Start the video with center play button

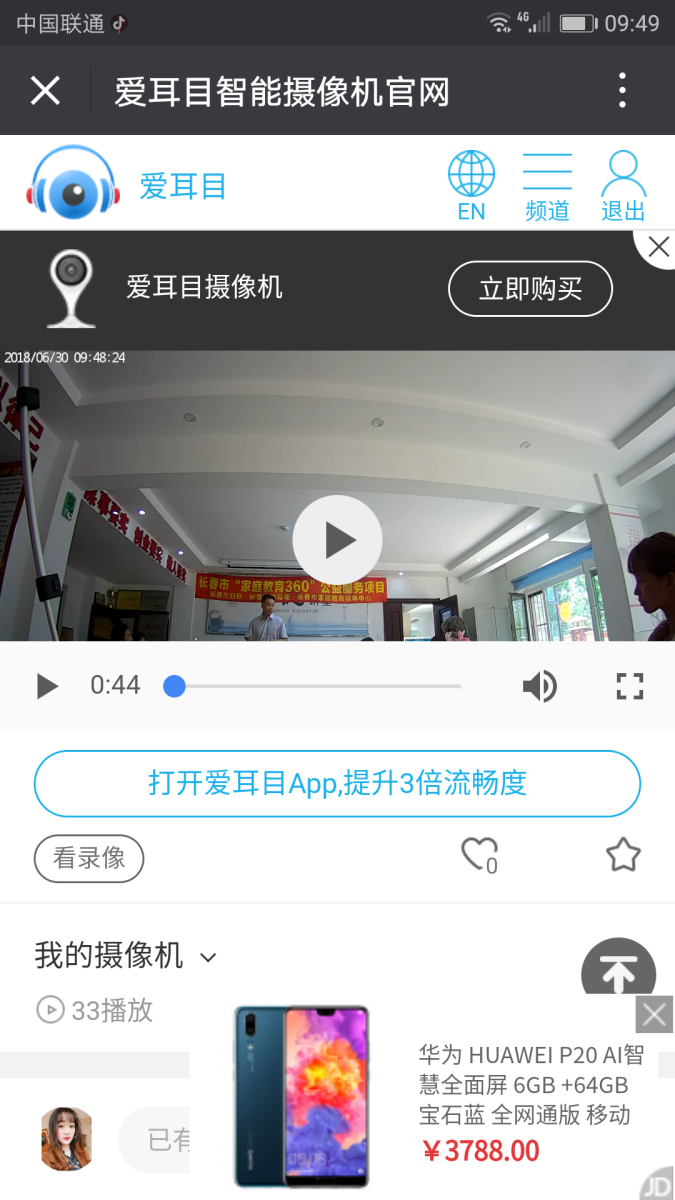pos(337,540)
